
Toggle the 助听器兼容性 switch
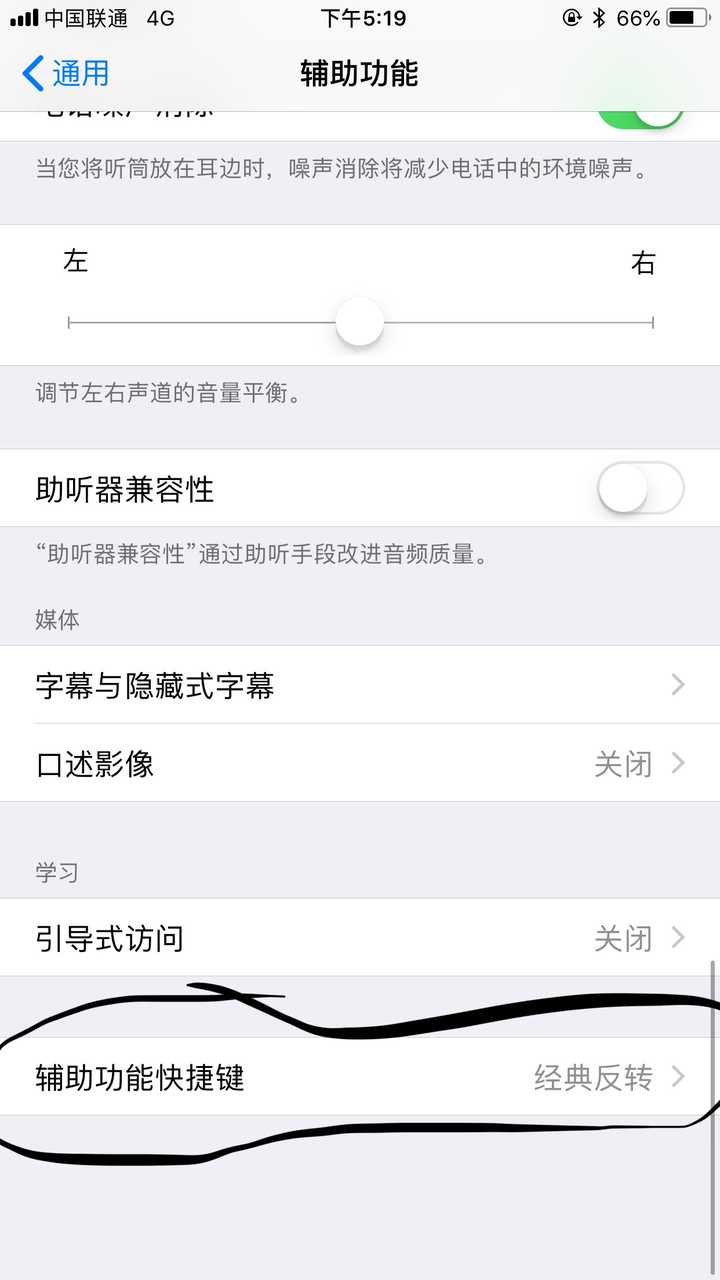pyautogui.click(x=640, y=489)
